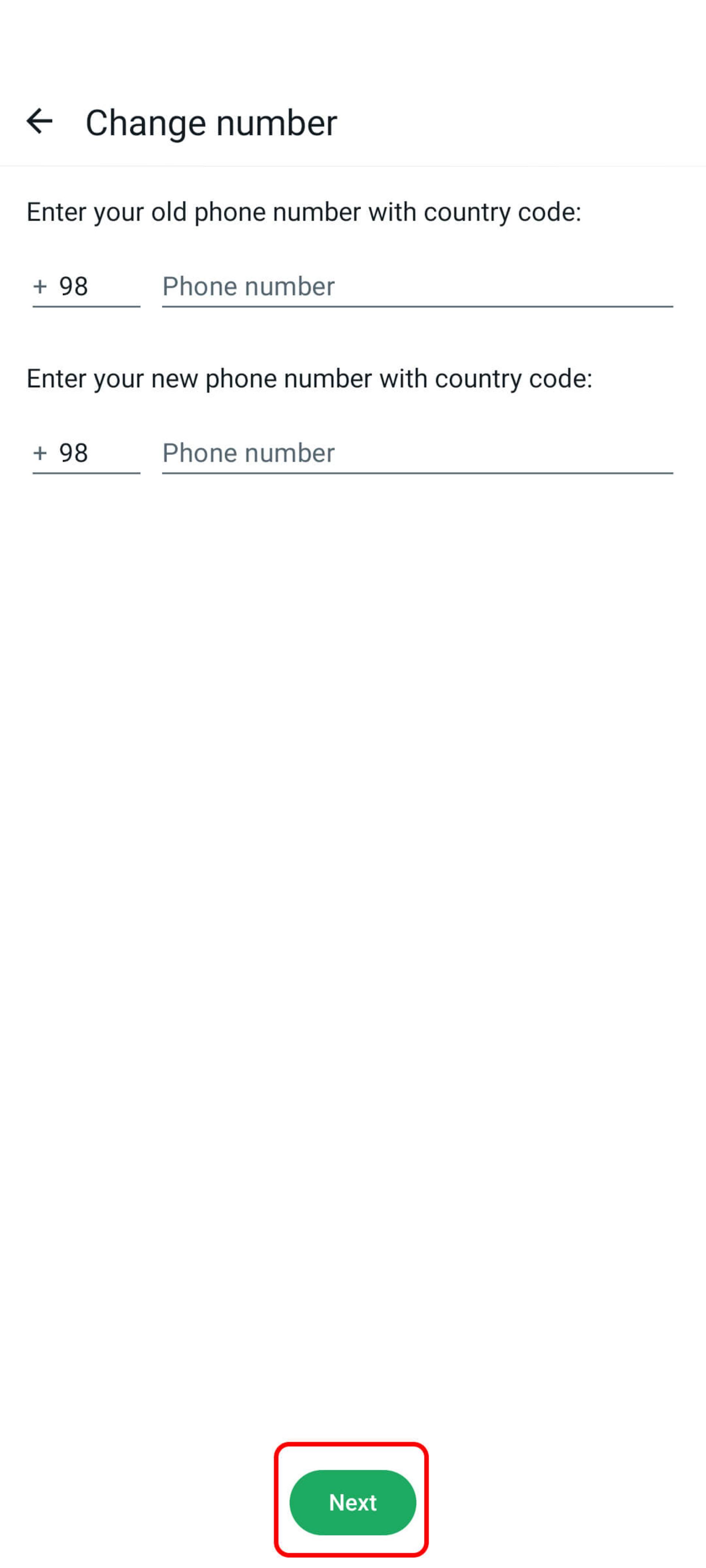
Task: Go back from Change number screen
Action: (x=40, y=121)
